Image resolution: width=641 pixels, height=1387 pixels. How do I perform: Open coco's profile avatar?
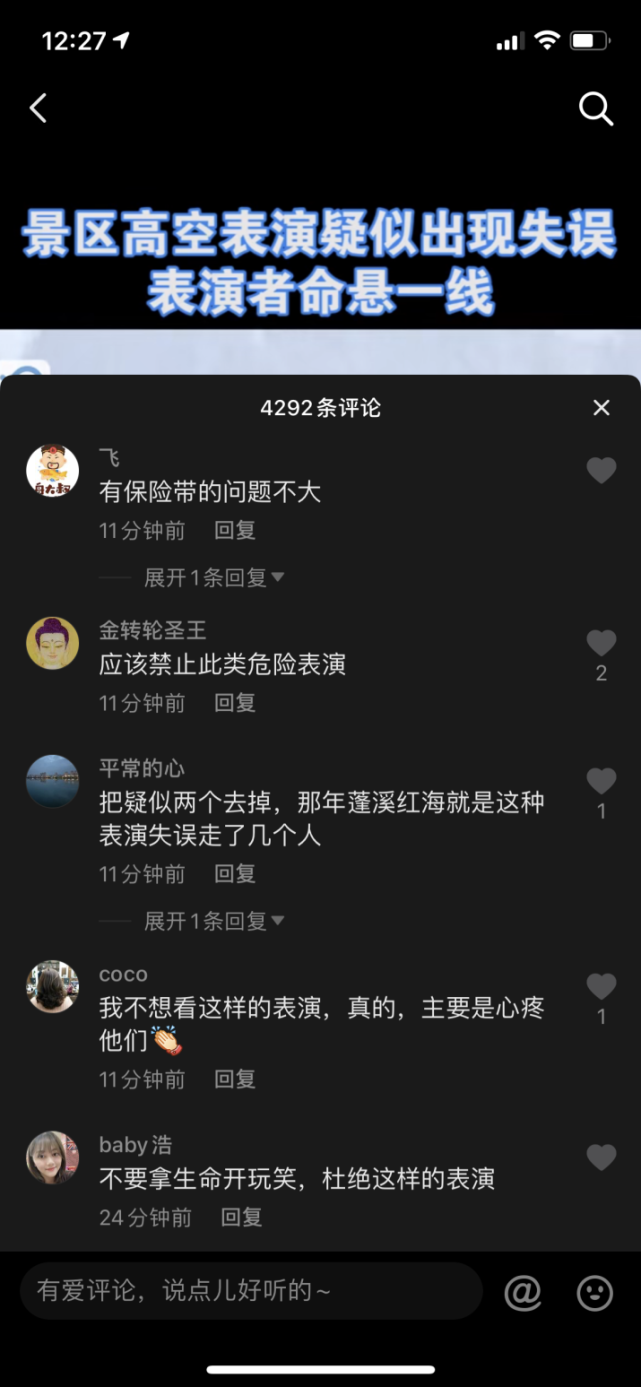click(52, 987)
